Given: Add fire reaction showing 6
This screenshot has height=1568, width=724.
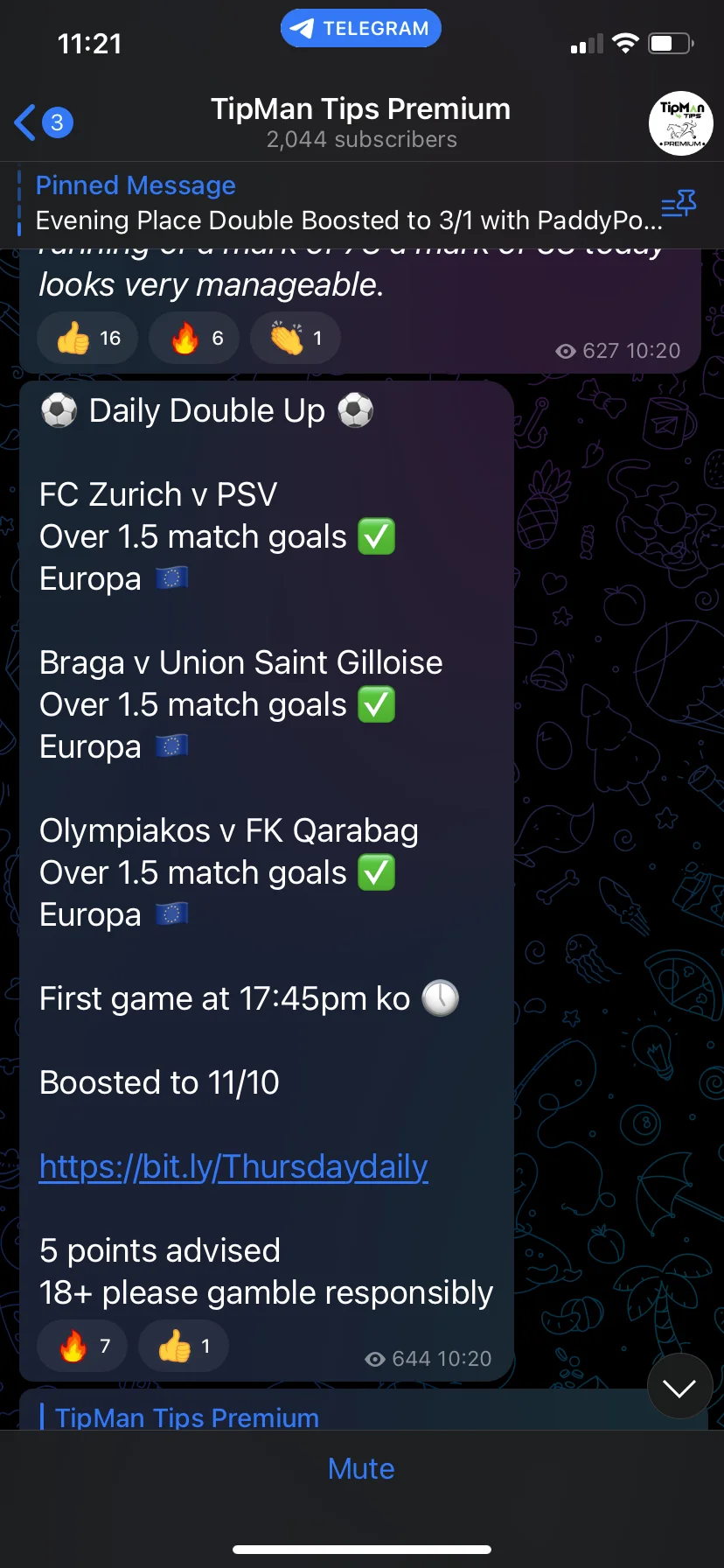Looking at the screenshot, I should point(198,338).
